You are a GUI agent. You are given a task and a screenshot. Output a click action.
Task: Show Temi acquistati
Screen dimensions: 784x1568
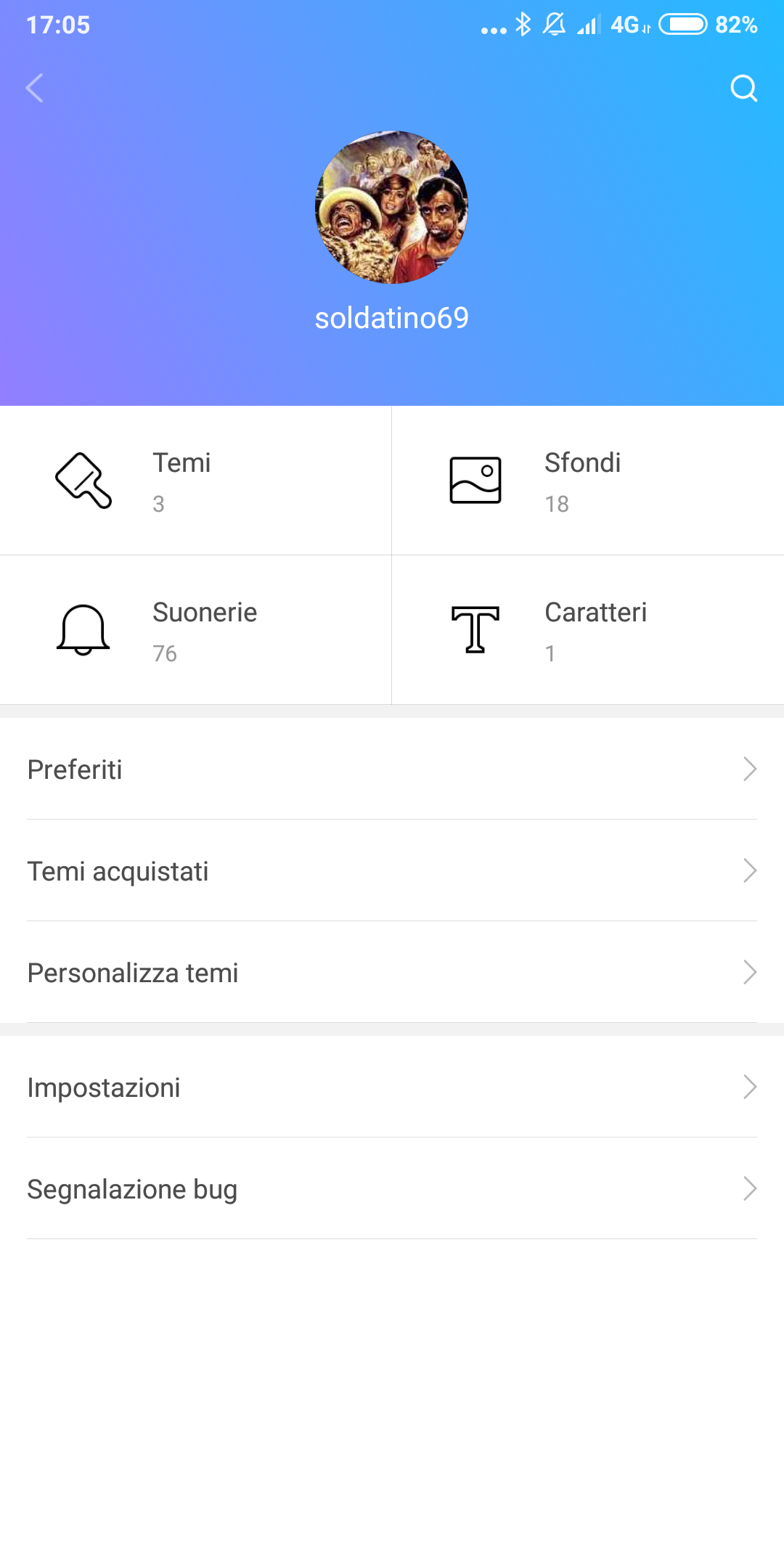[x=392, y=871]
